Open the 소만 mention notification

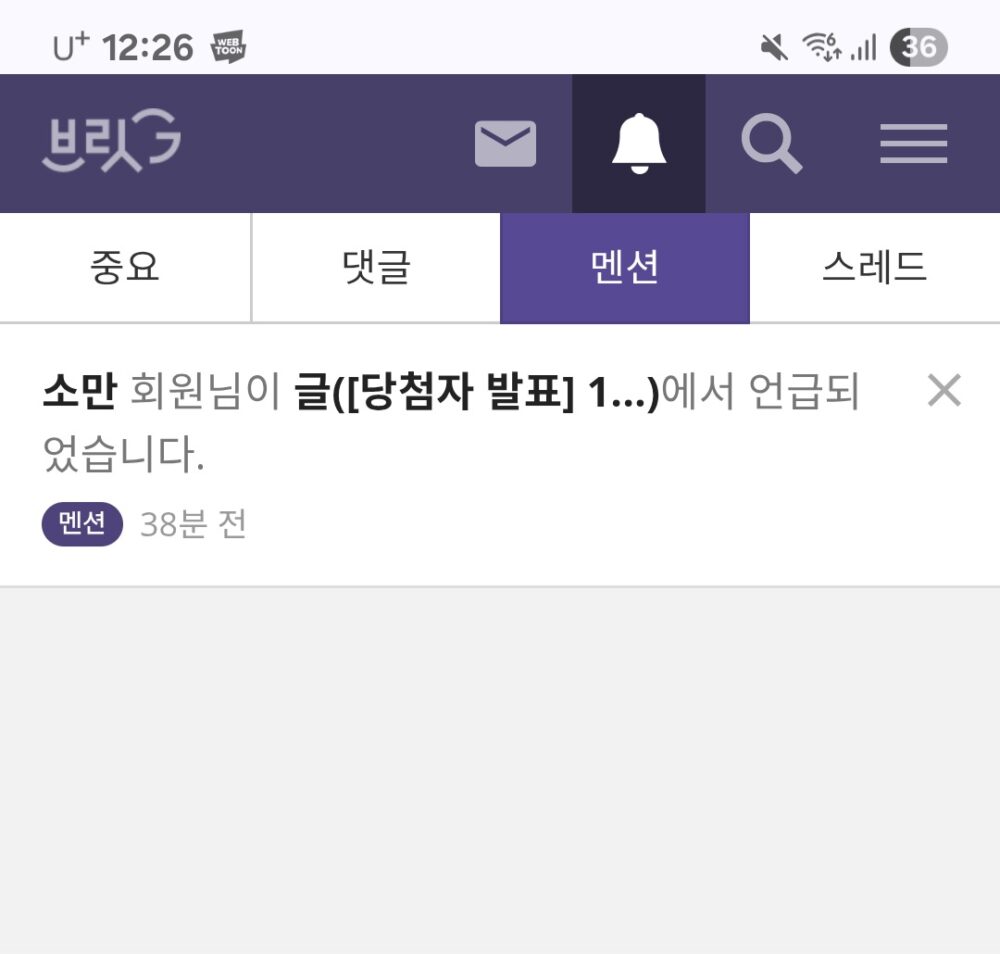click(450, 424)
